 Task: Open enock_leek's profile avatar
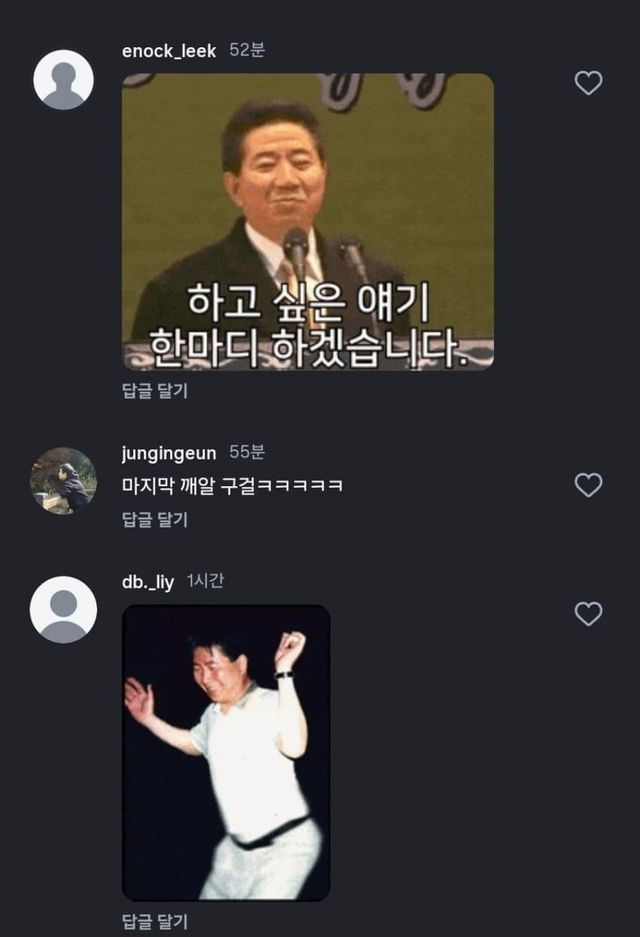pos(63,79)
